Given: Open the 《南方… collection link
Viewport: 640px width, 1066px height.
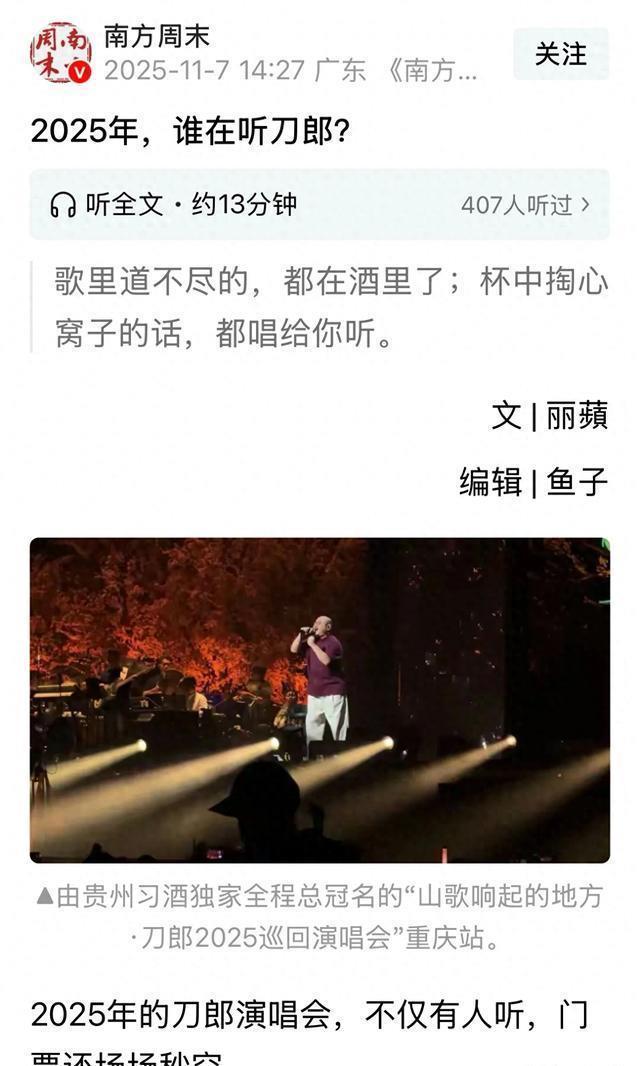Looking at the screenshot, I should 432,71.
